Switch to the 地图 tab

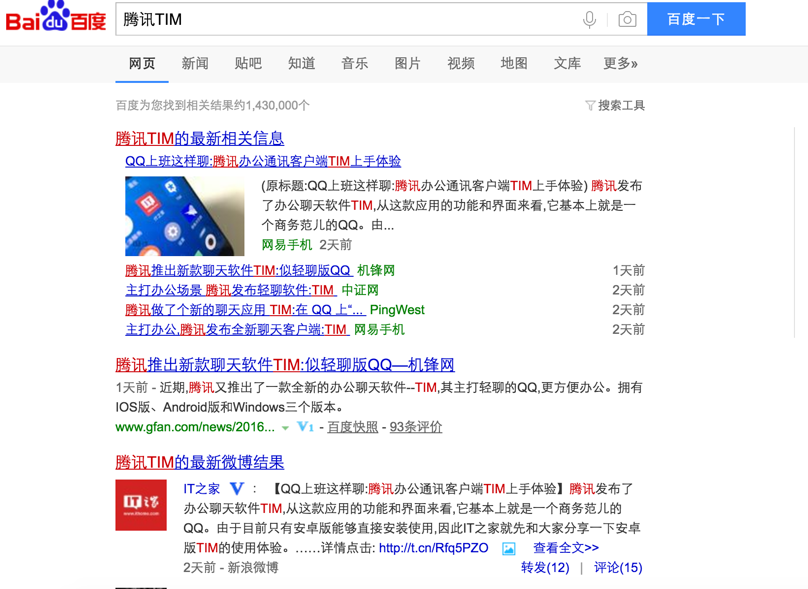pyautogui.click(x=514, y=63)
